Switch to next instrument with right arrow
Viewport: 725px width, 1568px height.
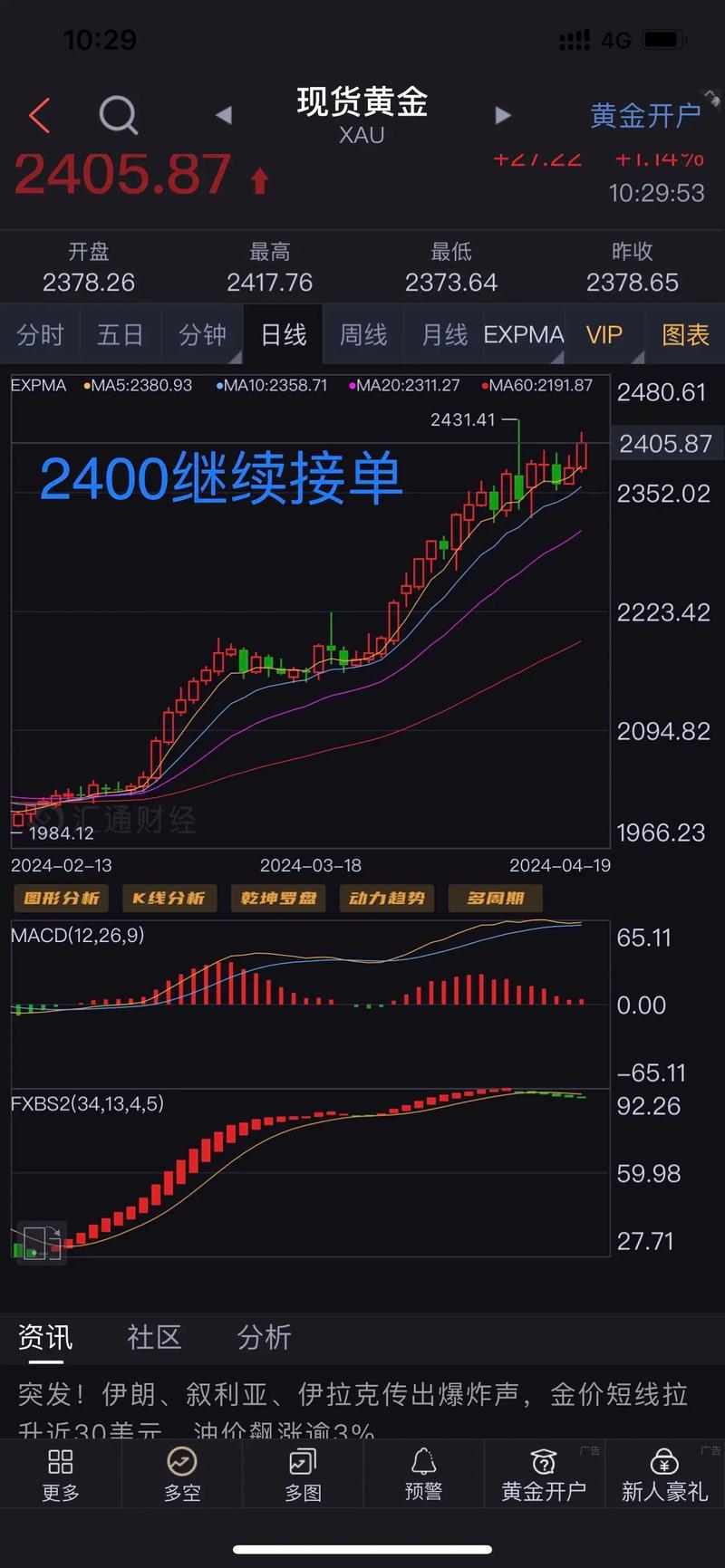point(502,115)
